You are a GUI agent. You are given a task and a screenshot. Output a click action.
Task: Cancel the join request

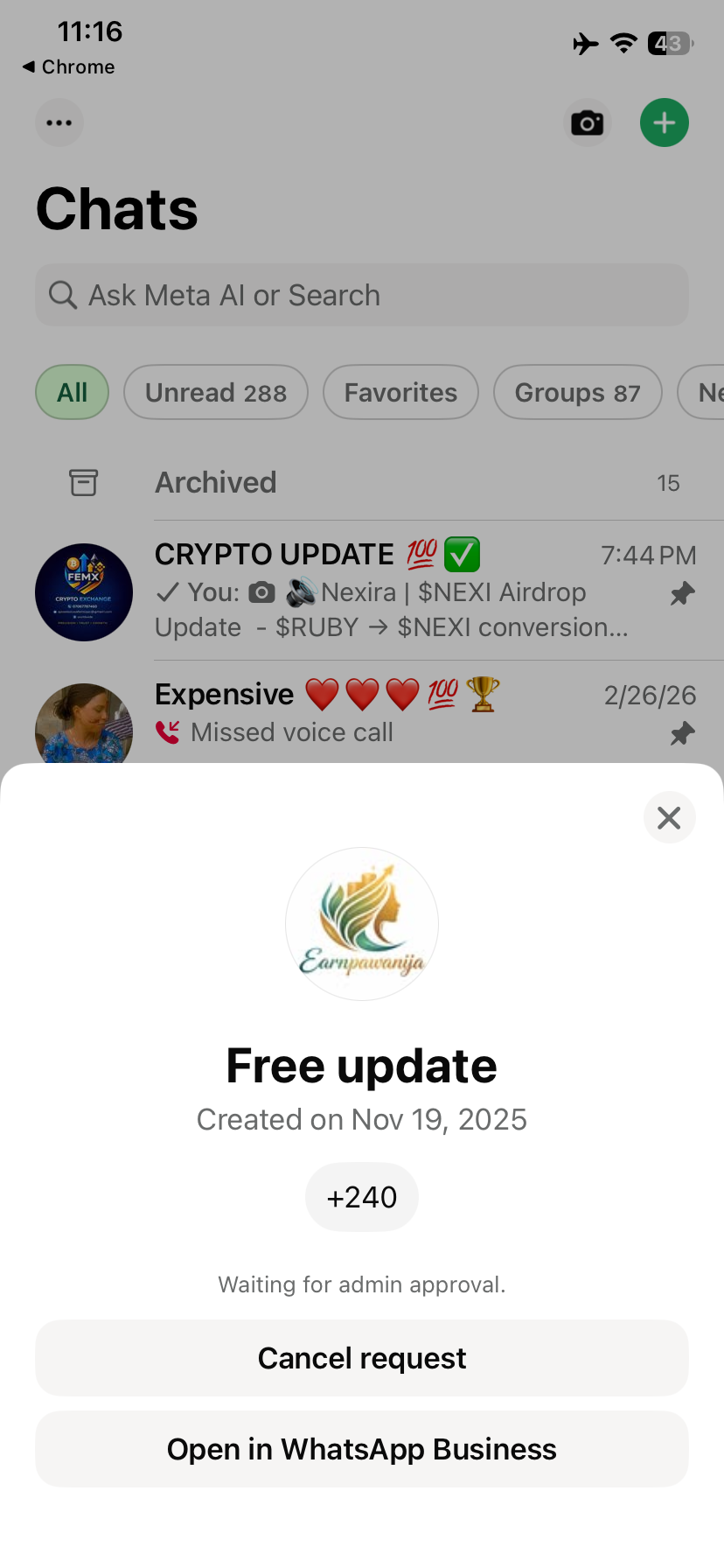pyautogui.click(x=362, y=1358)
